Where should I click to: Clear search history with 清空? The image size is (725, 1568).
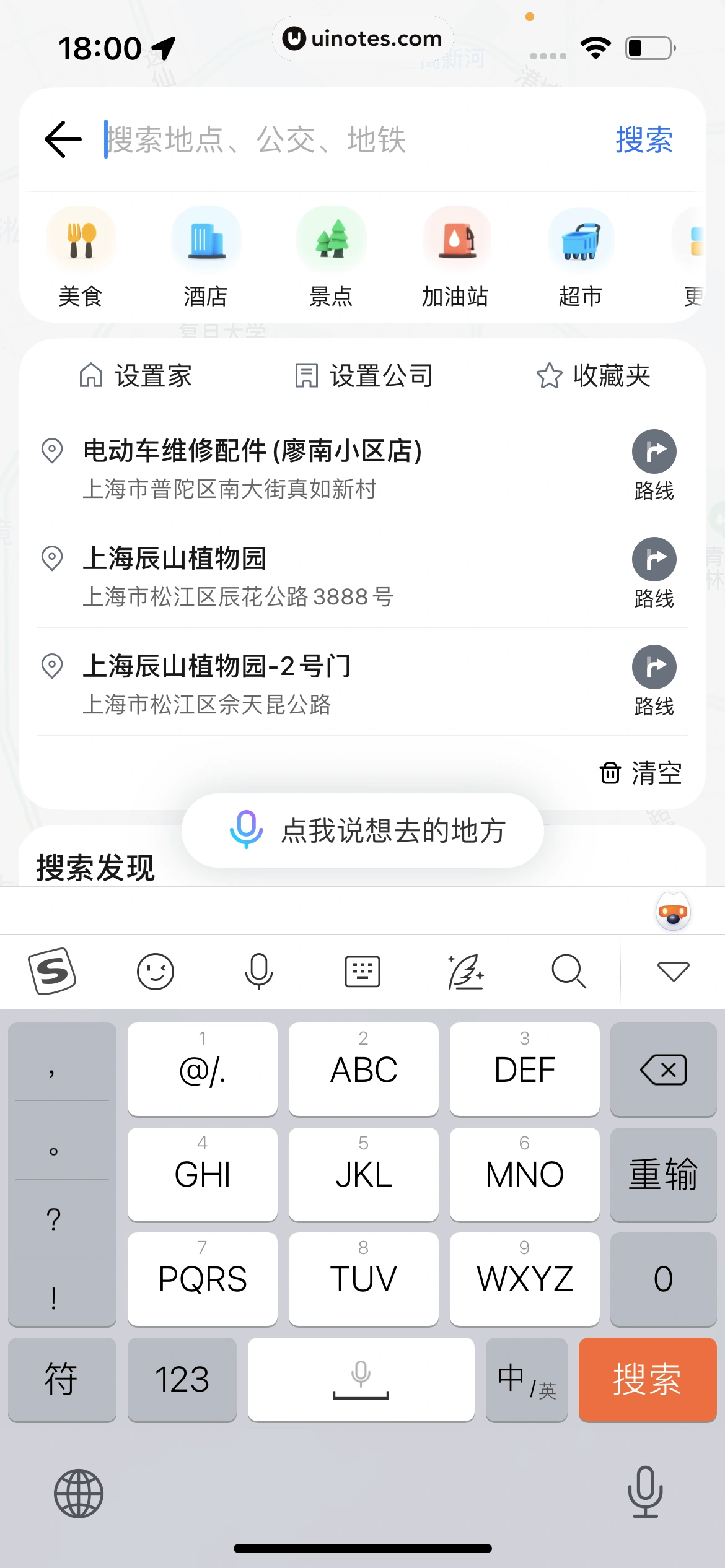coord(641,773)
